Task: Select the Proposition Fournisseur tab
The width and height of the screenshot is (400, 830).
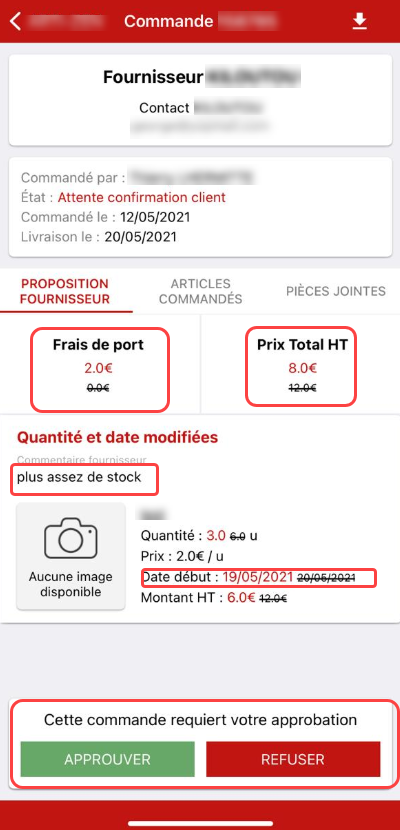Action: (x=65, y=291)
